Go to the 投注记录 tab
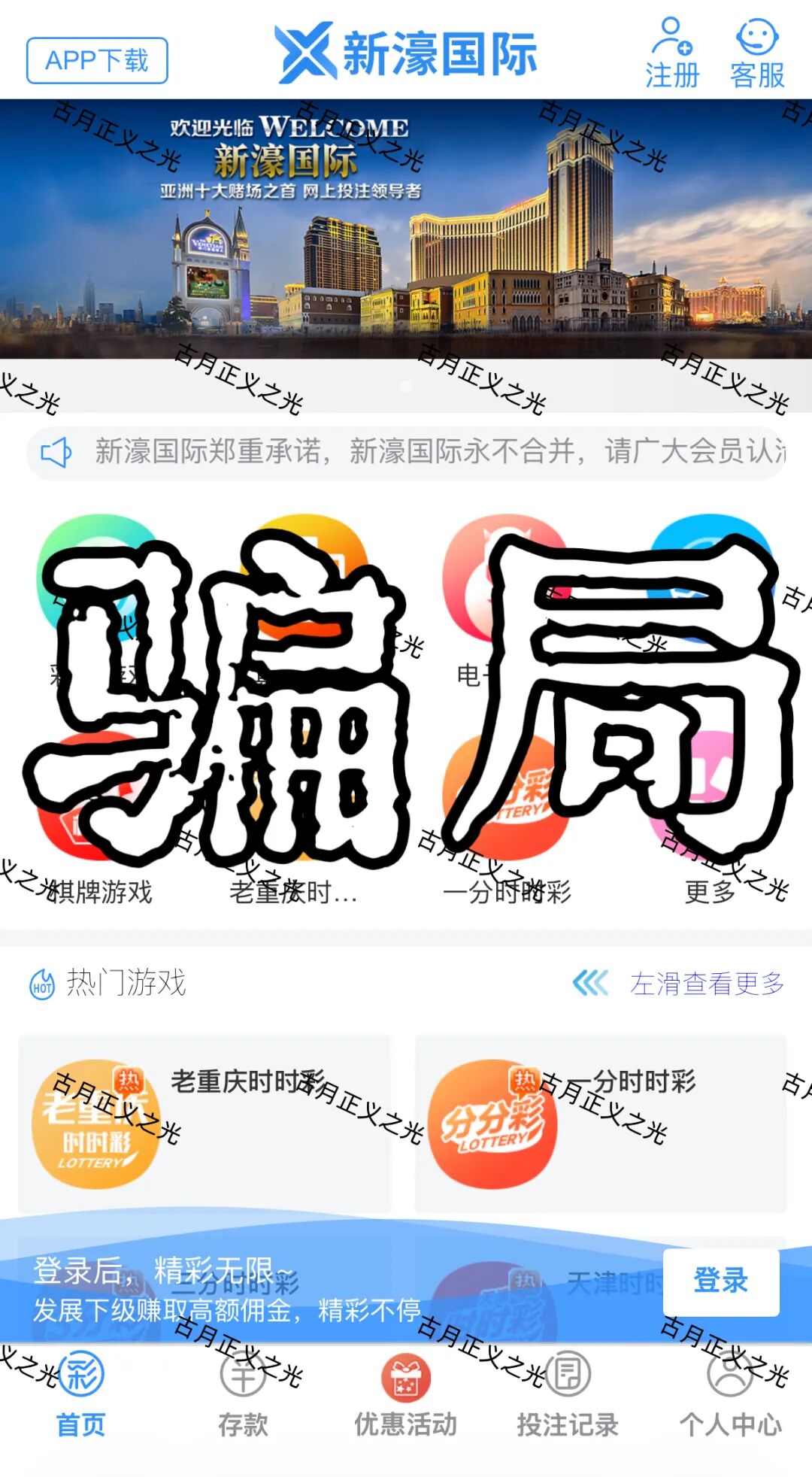The image size is (812, 1477). [568, 1395]
